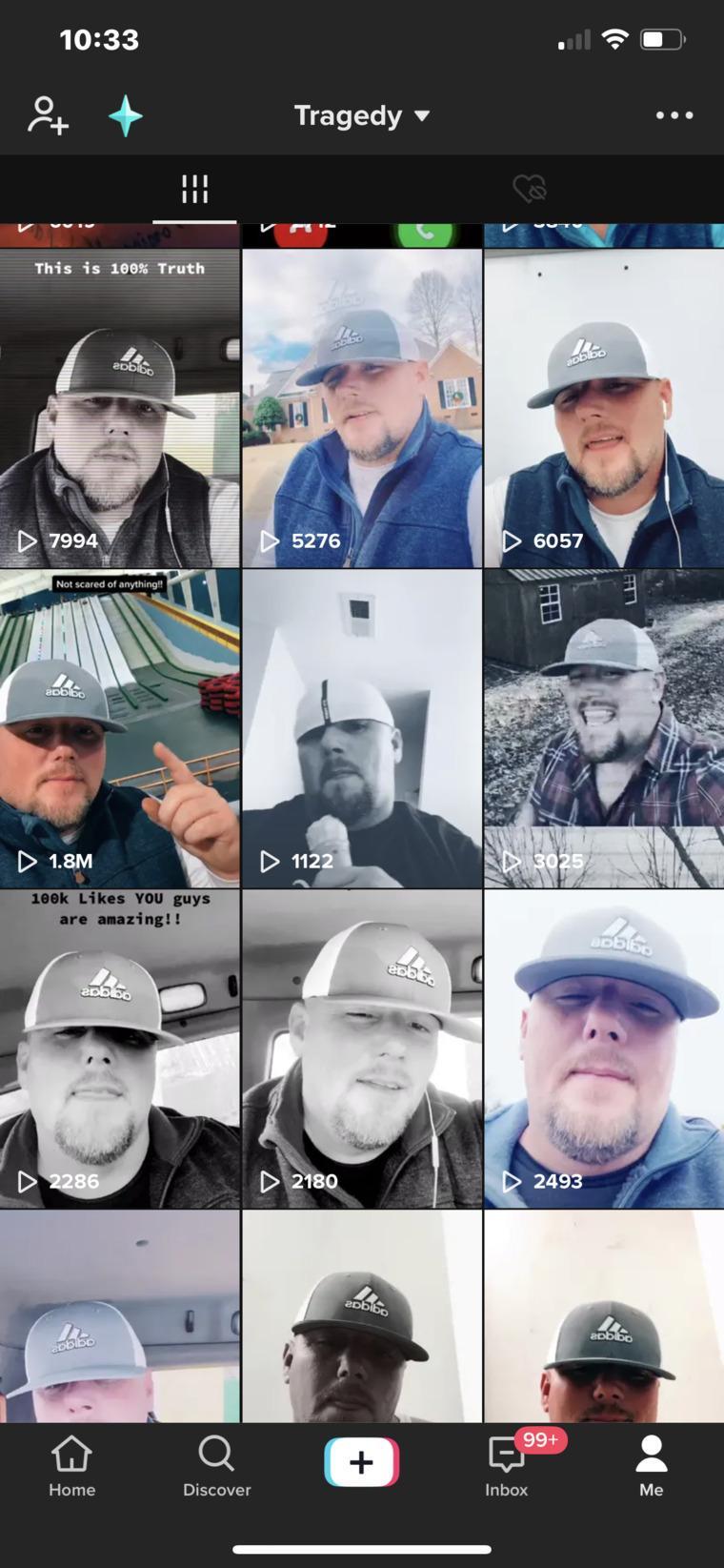Open the video with 2493 views
Viewport: 724px width, 1568px height.
[x=604, y=1049]
